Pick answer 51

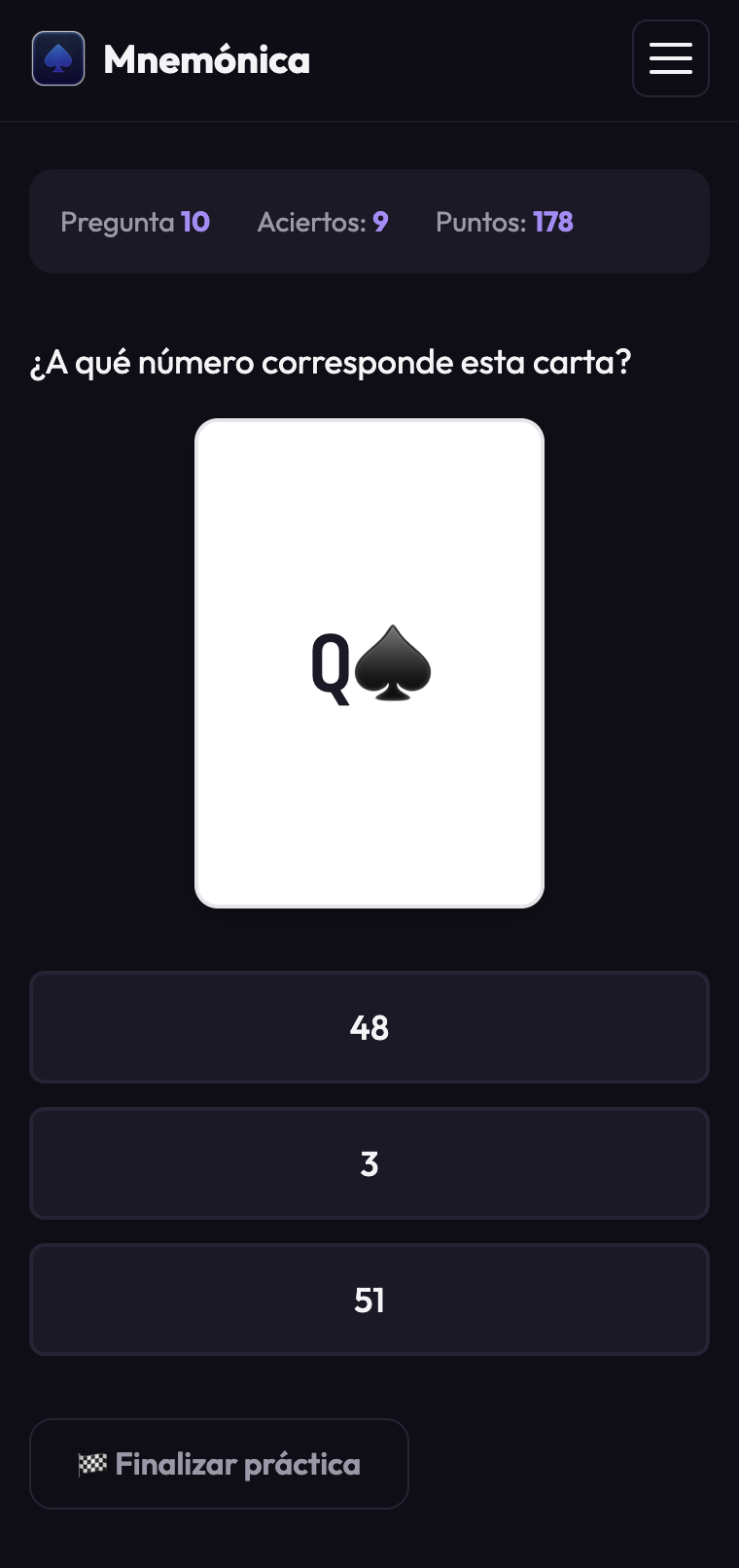(x=369, y=1300)
